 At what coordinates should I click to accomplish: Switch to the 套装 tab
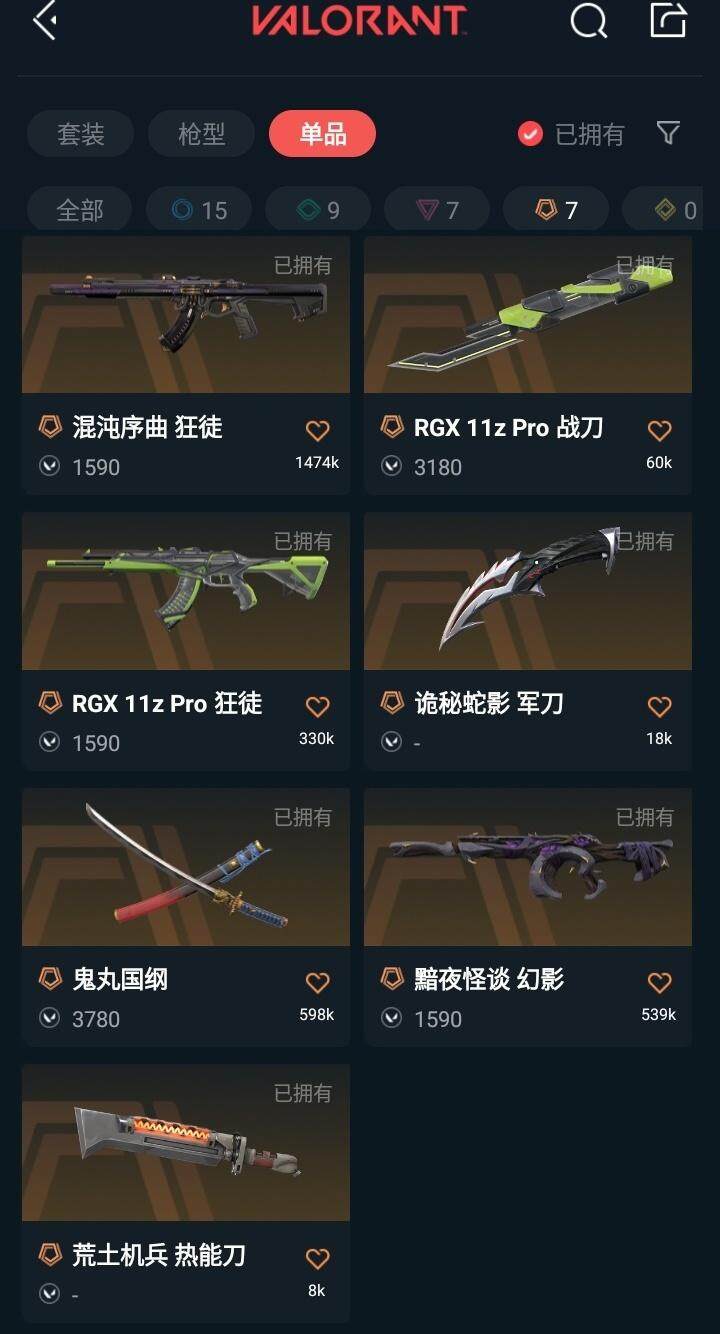pos(80,134)
